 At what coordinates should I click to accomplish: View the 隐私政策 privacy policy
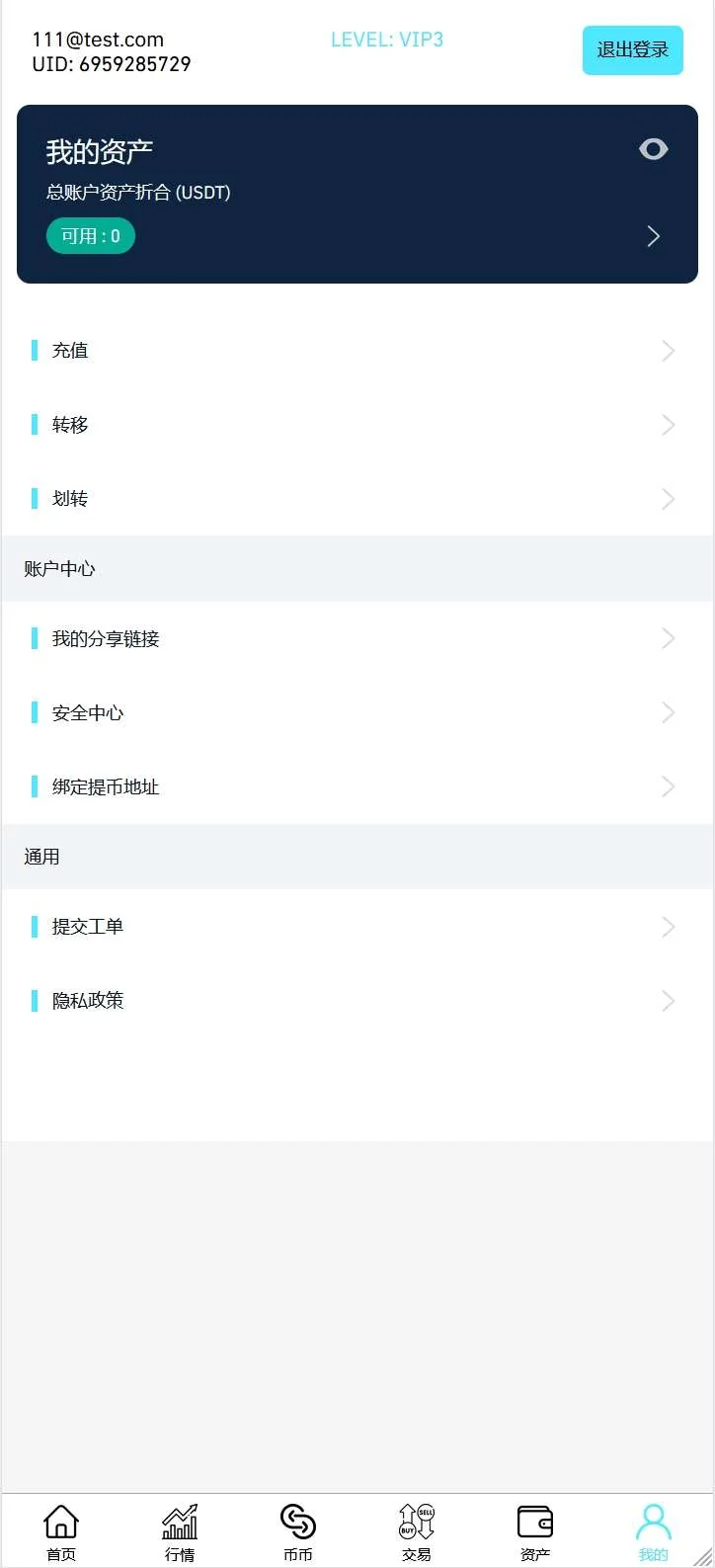356,1001
